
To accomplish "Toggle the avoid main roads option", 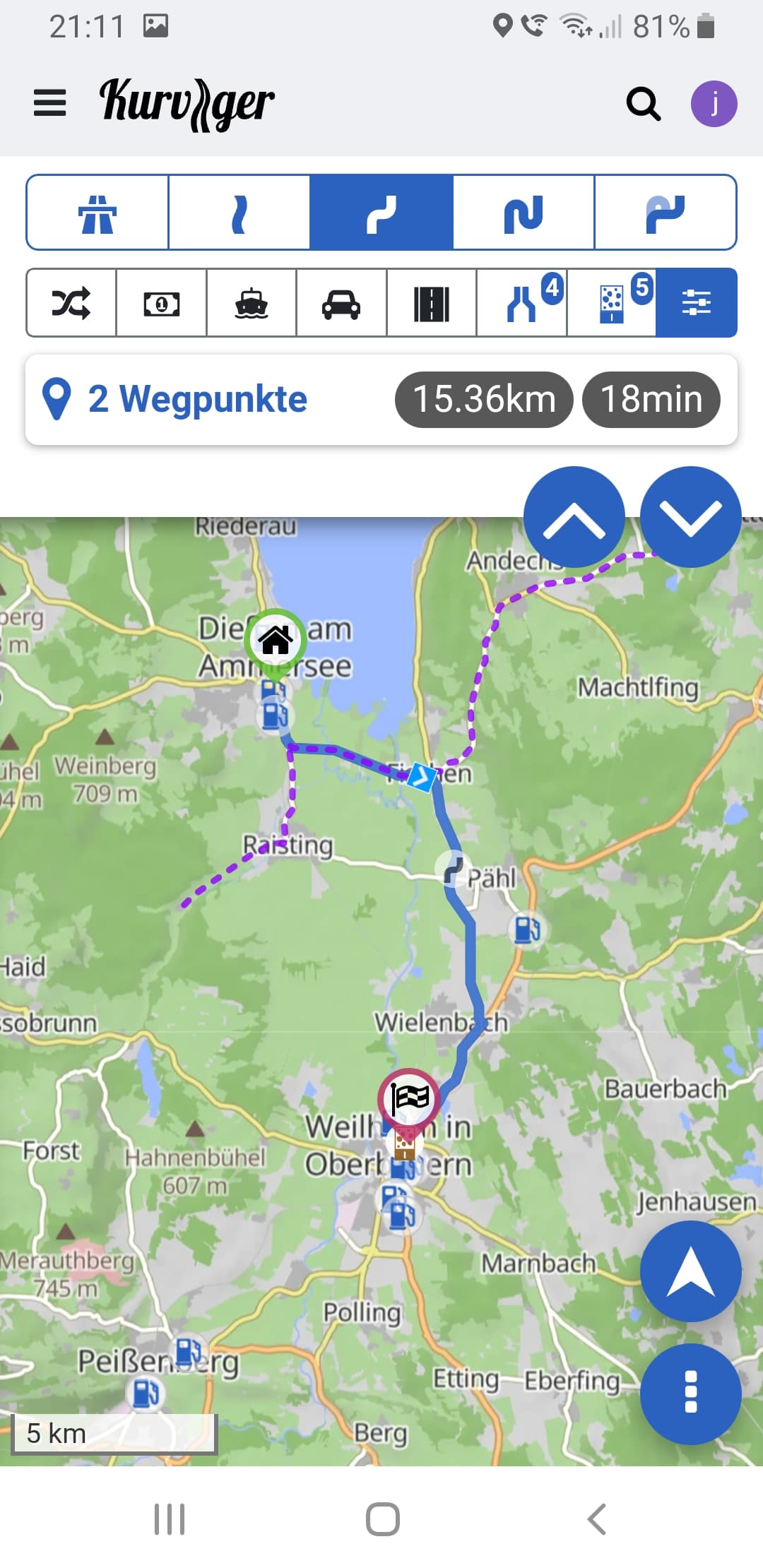I will pyautogui.click(x=432, y=303).
